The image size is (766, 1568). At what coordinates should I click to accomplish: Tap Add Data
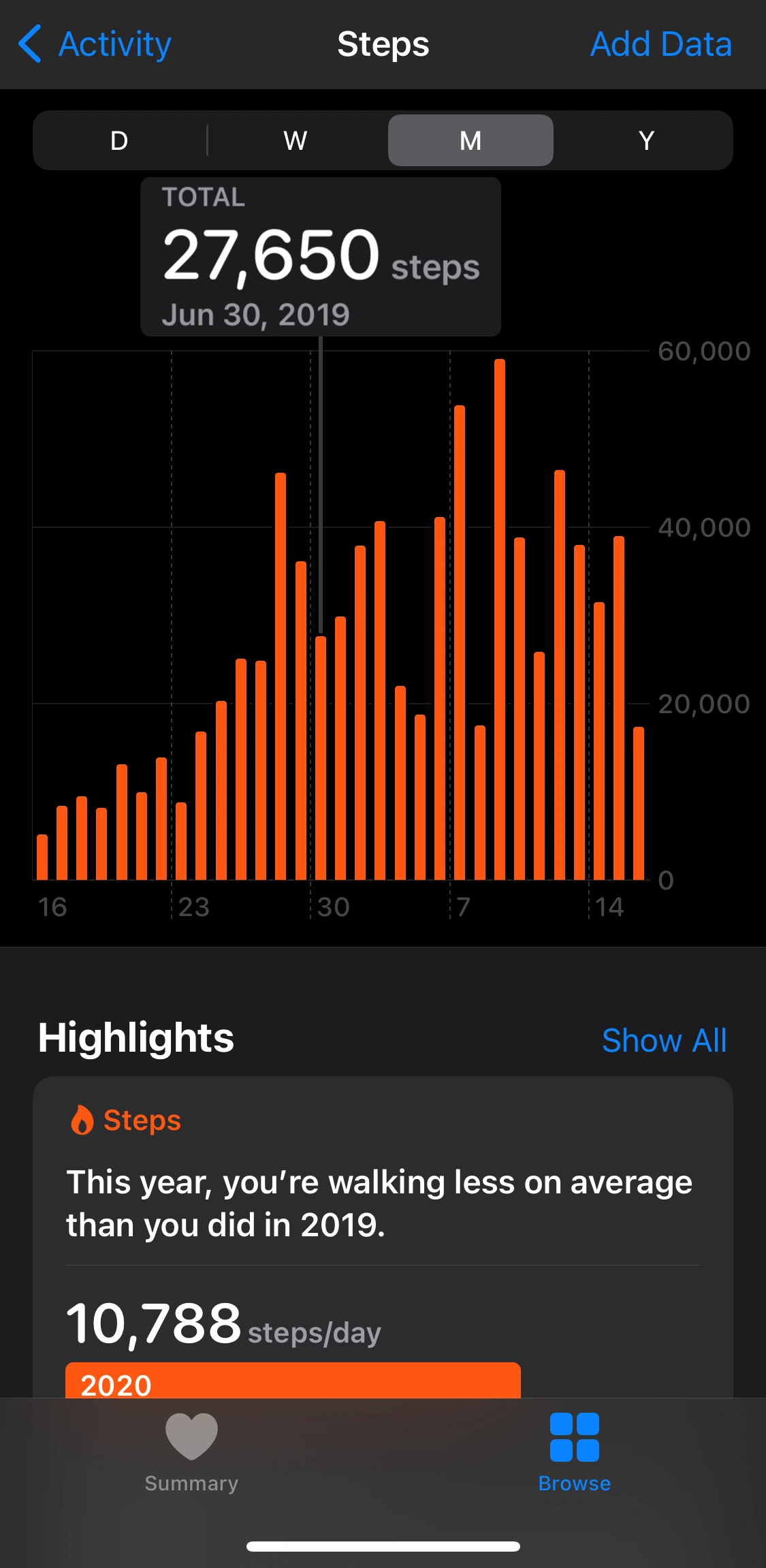click(660, 45)
